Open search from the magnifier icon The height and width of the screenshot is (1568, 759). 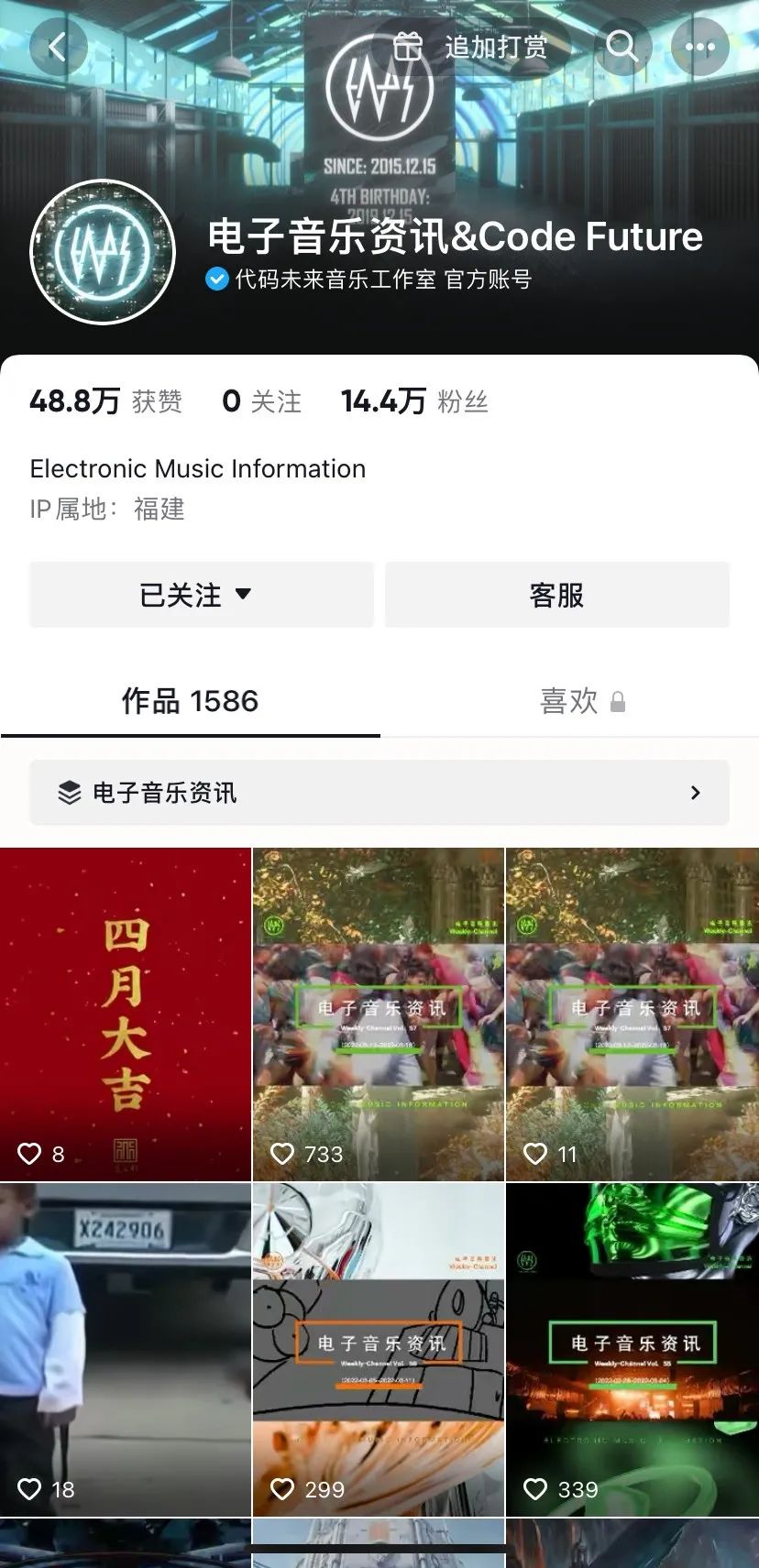622,47
